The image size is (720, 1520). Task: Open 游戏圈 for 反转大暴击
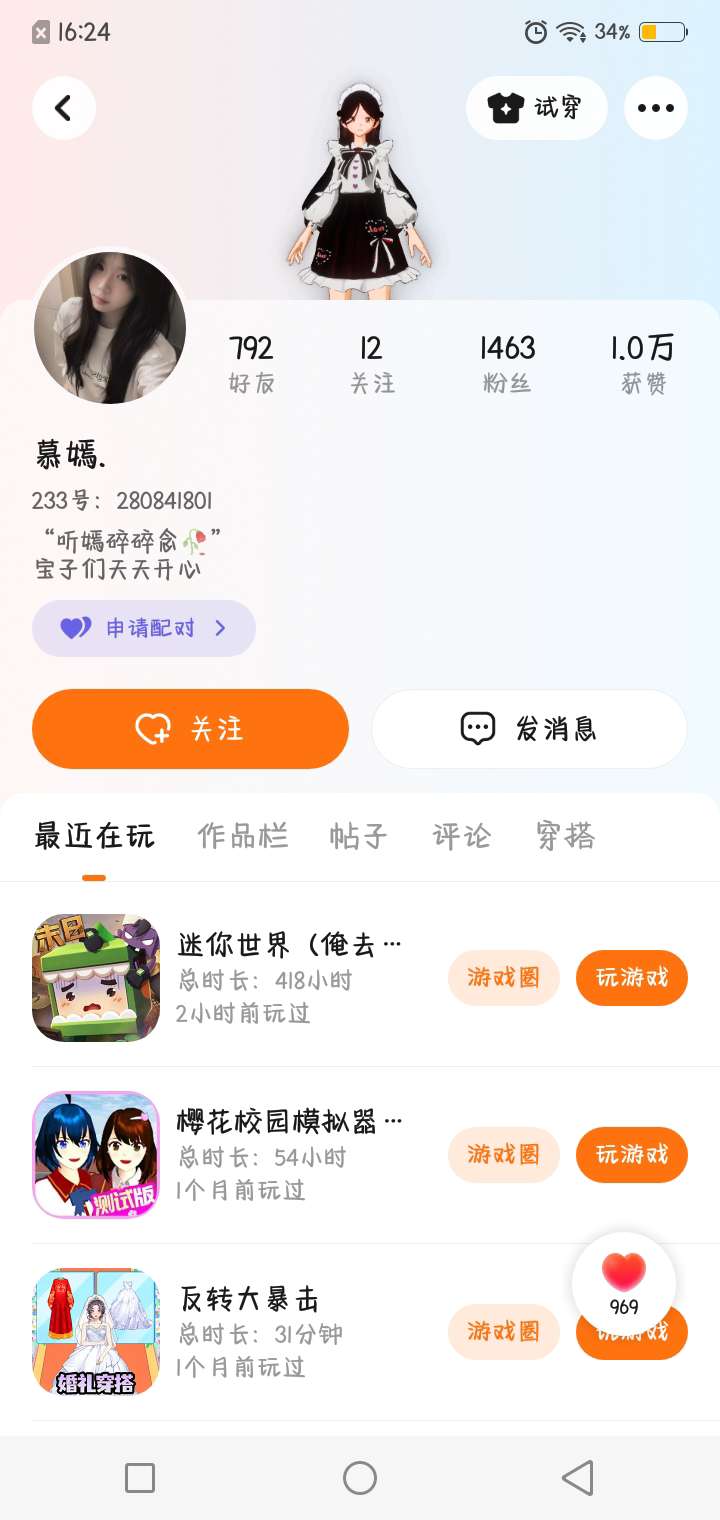tap(503, 1332)
